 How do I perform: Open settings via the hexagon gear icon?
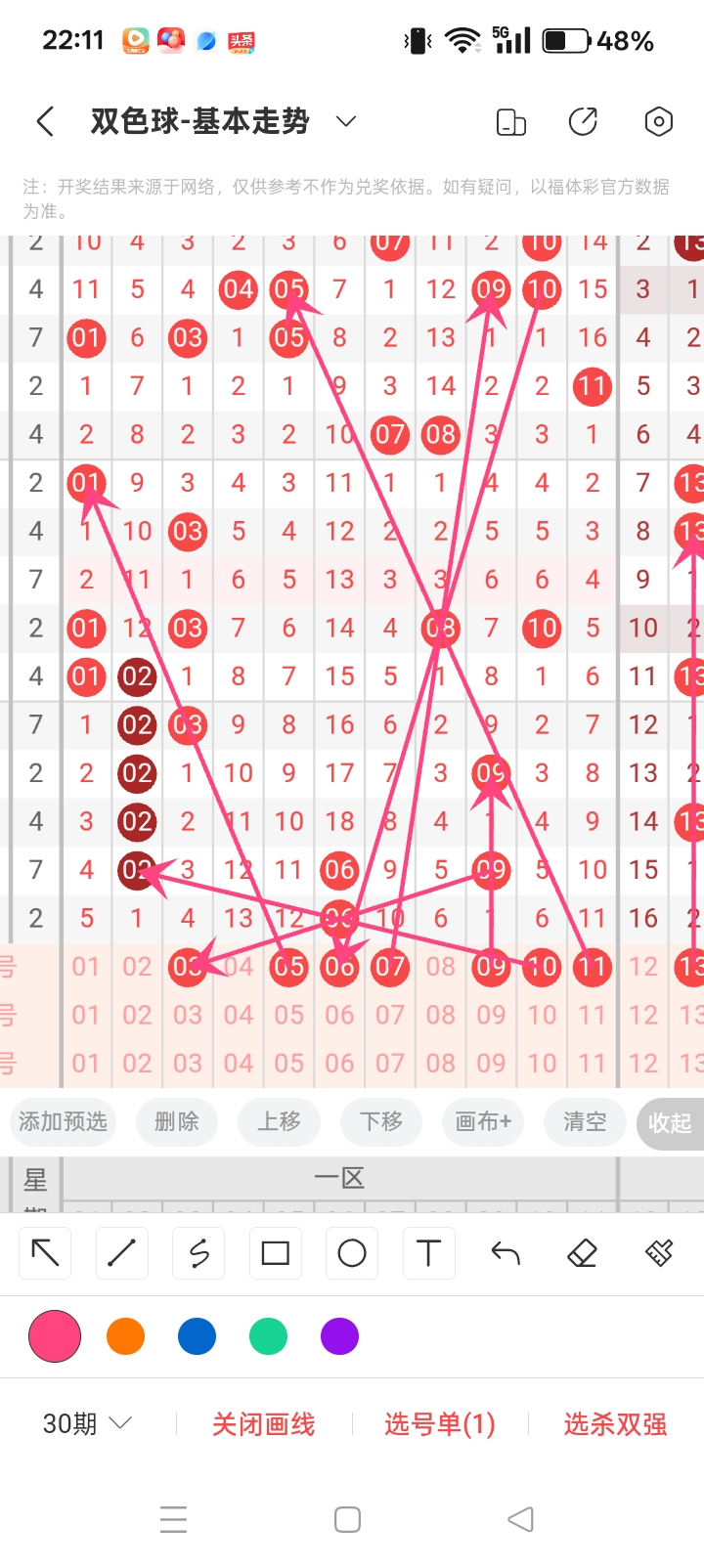[x=658, y=121]
